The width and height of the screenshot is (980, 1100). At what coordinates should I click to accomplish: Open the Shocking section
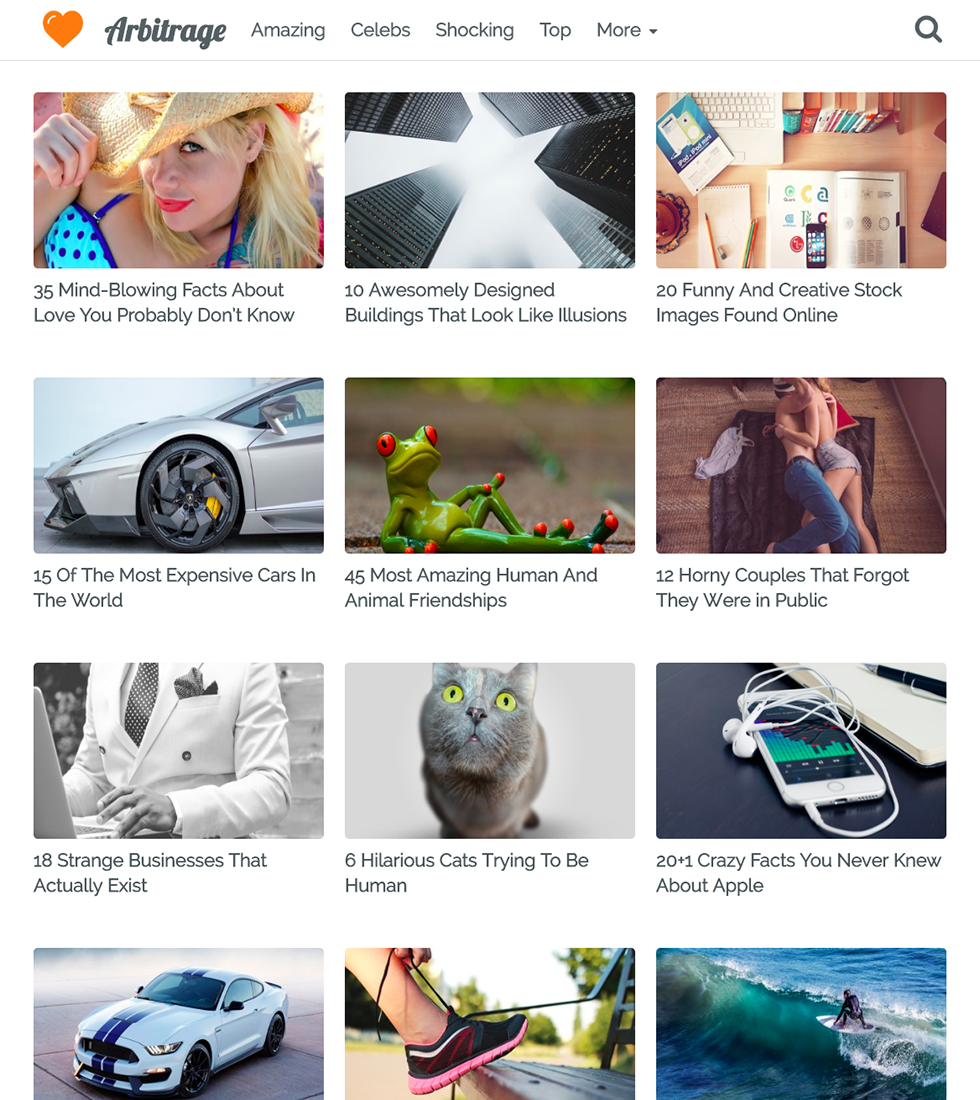click(474, 30)
